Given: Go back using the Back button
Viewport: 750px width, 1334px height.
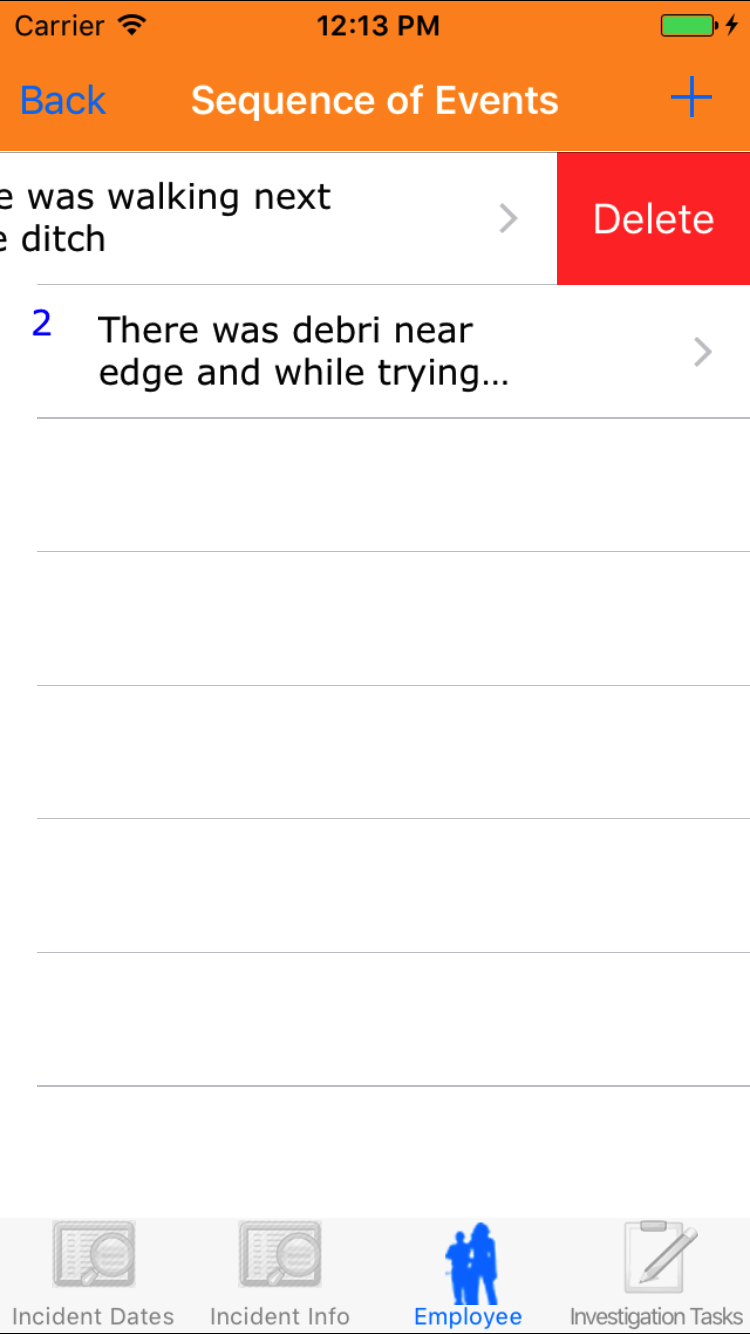Looking at the screenshot, I should pyautogui.click(x=63, y=101).
